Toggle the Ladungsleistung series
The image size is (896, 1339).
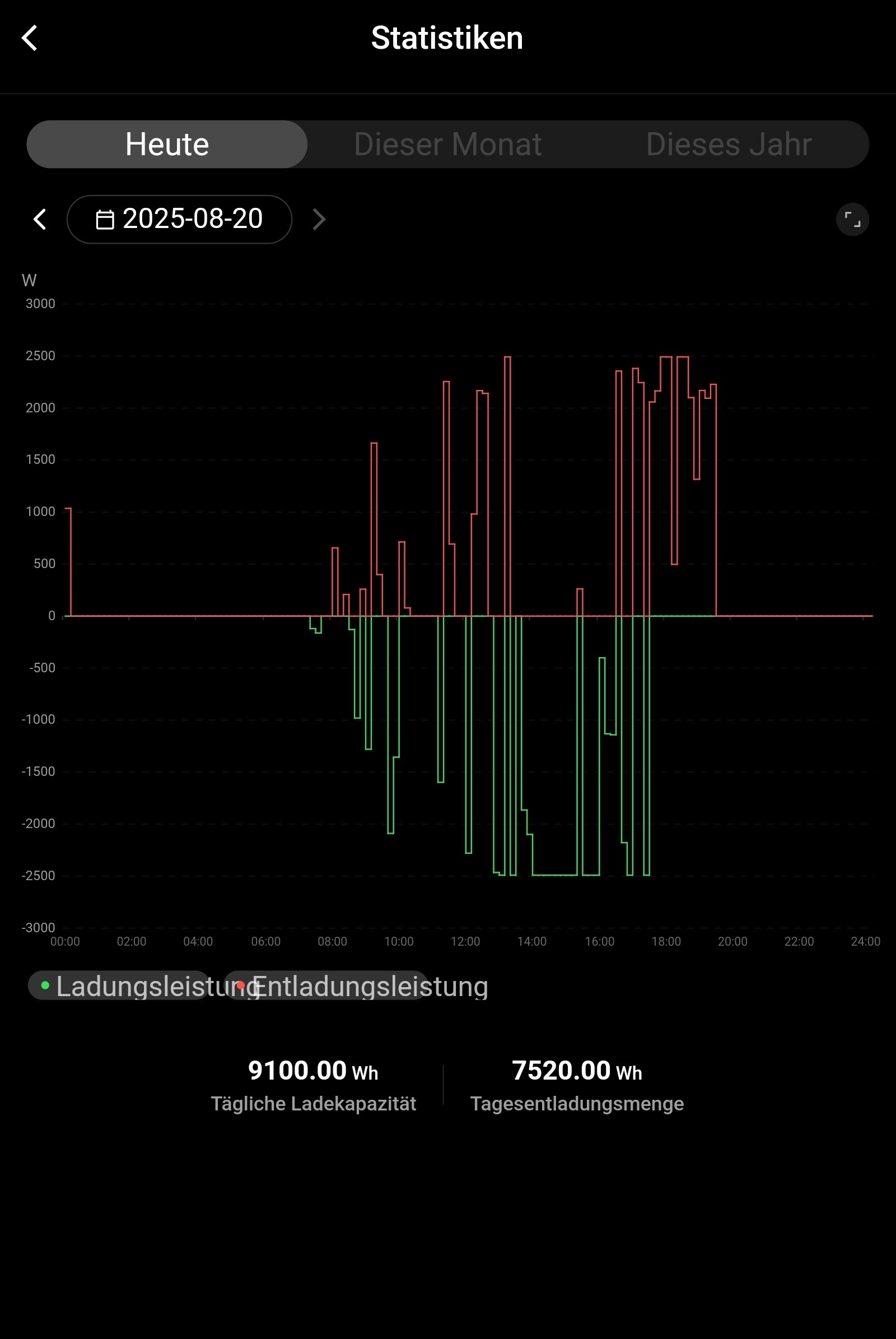120,985
